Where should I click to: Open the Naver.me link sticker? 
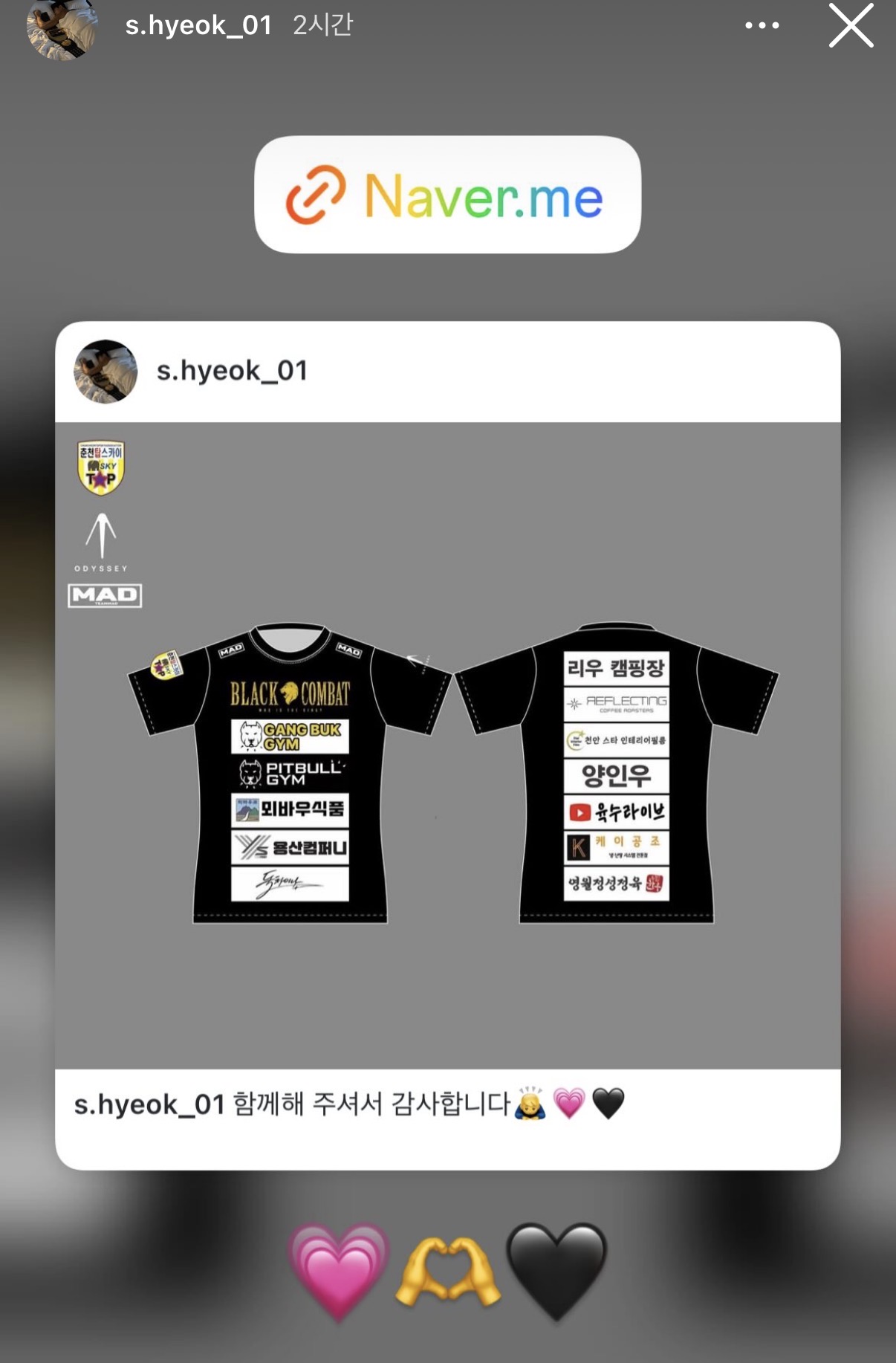pos(448,197)
